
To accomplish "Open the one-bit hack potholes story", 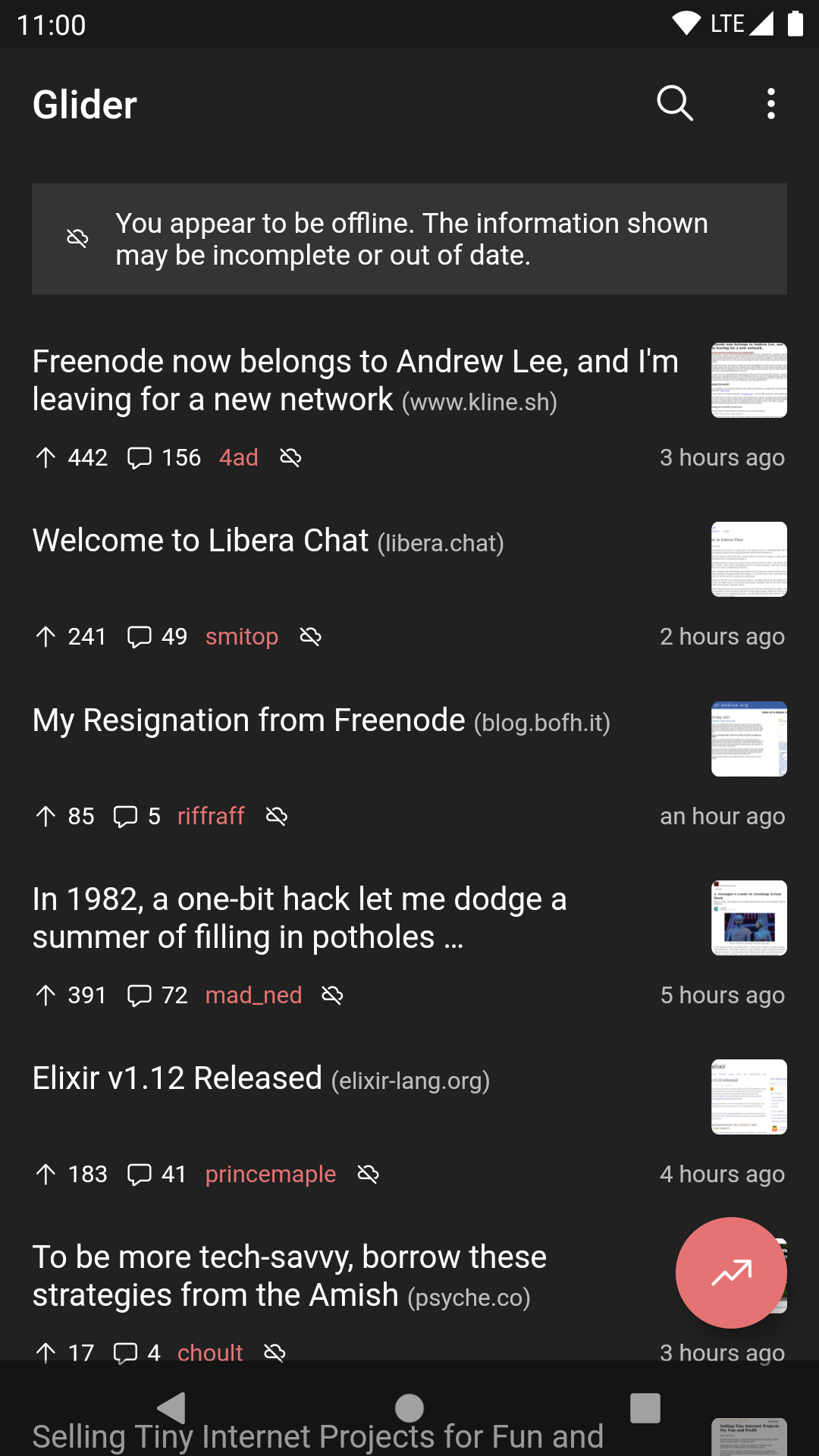I will 300,918.
